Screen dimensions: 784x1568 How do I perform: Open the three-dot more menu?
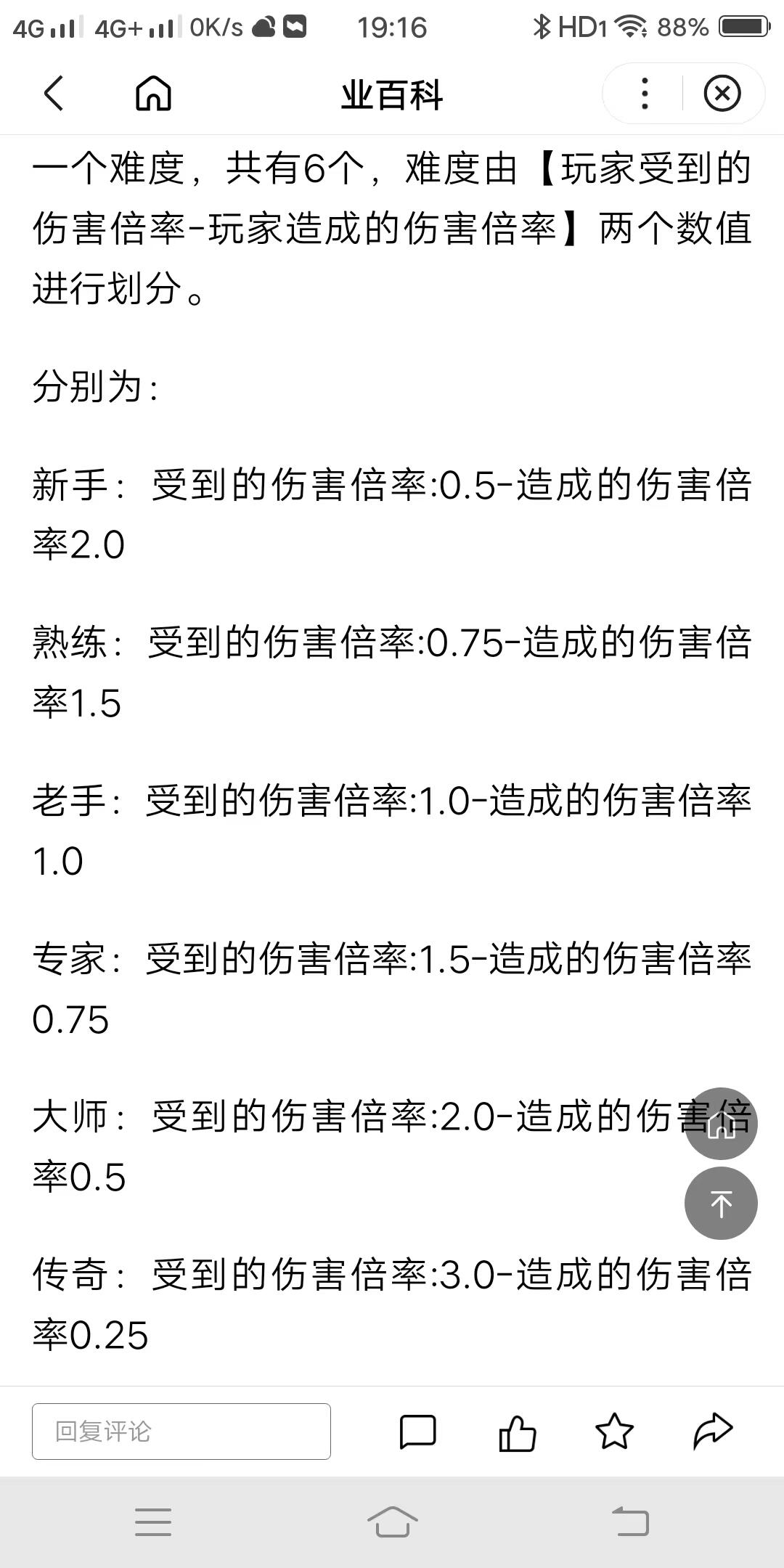645,94
